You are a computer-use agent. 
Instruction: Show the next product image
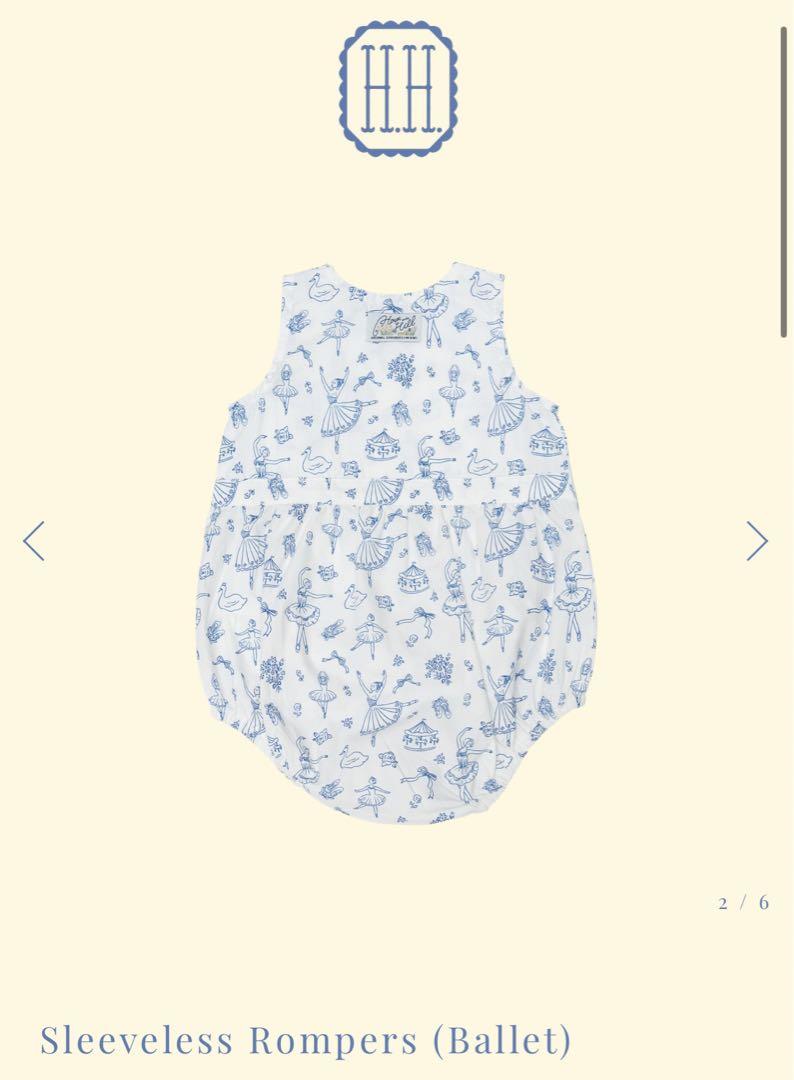coord(757,541)
